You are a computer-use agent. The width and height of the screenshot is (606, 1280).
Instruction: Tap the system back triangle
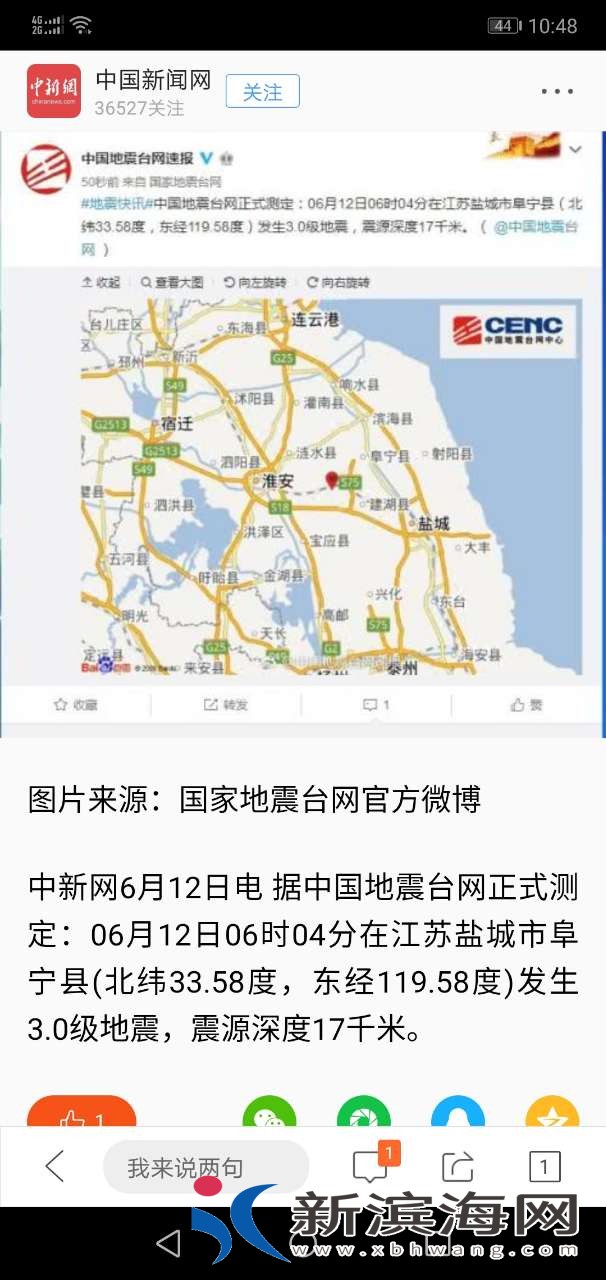tap(168, 1242)
